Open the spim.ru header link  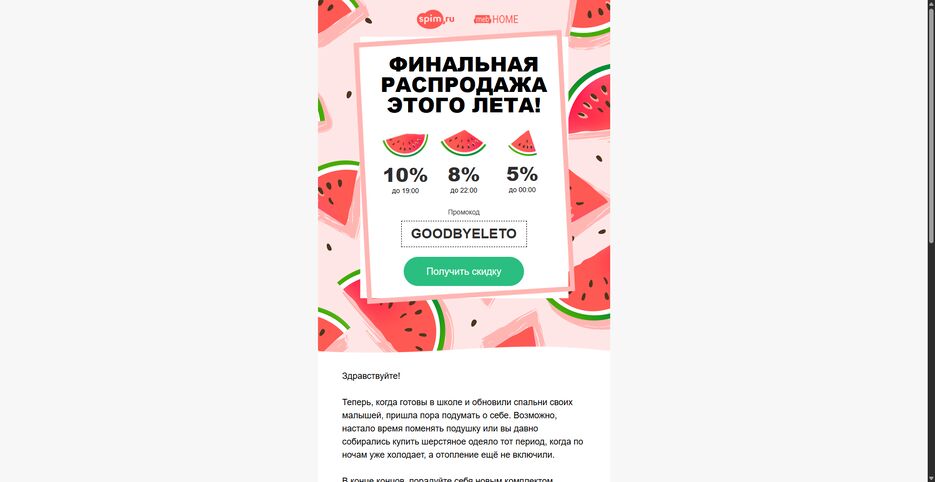[435, 18]
